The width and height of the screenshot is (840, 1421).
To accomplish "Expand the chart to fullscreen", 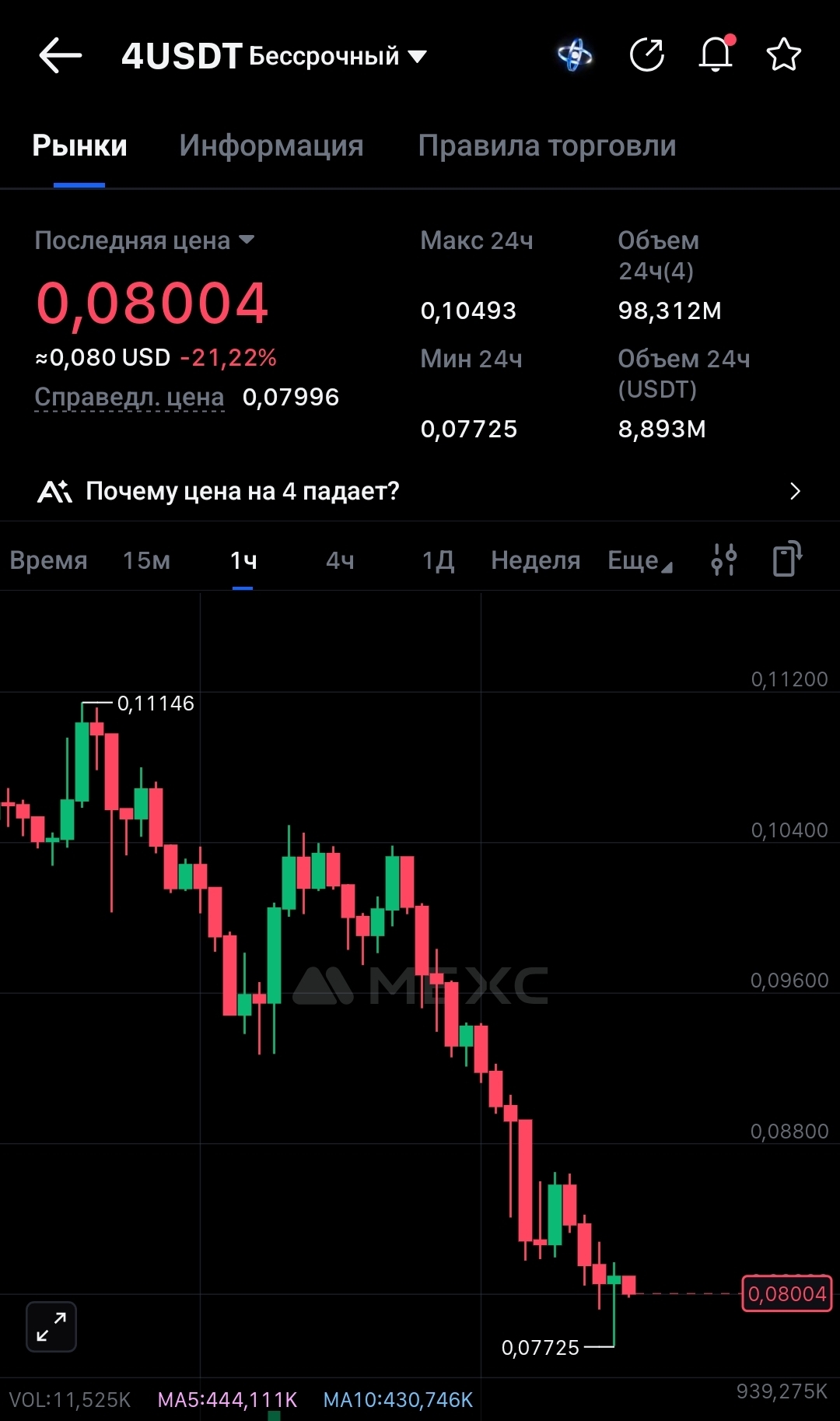I will pos(51,1327).
